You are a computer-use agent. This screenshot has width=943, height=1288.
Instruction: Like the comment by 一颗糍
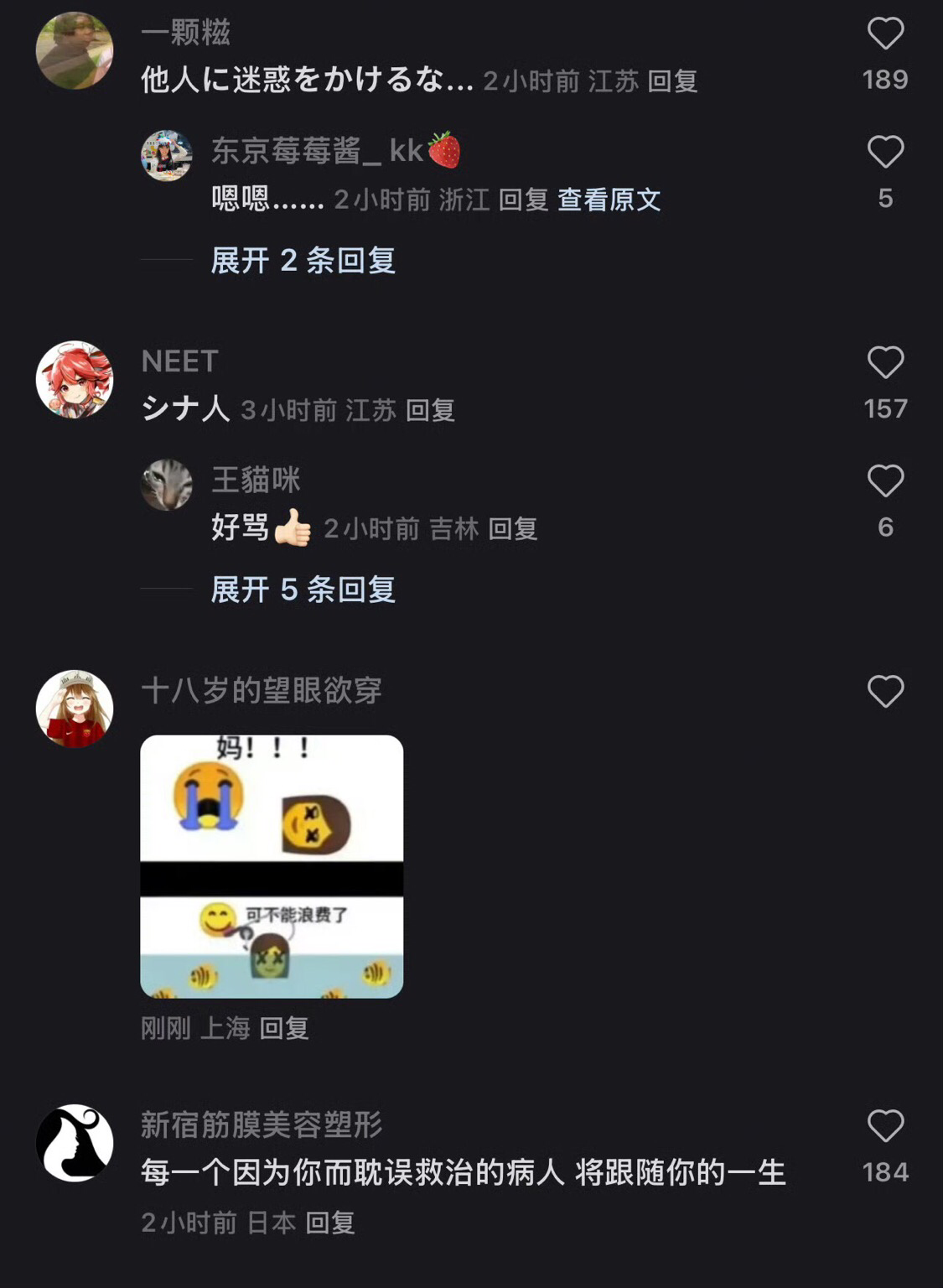click(x=885, y=34)
